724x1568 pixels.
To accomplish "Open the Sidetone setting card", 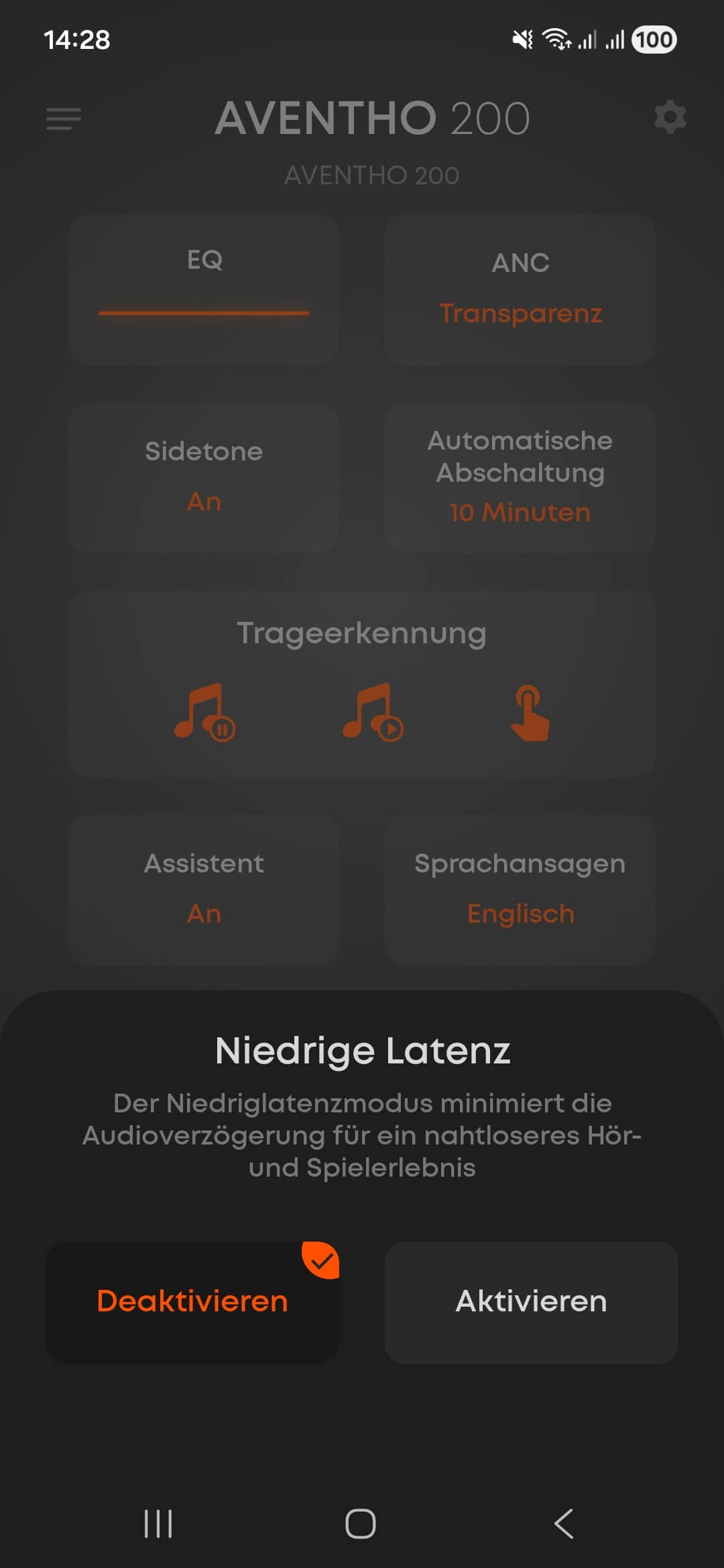I will 204,477.
